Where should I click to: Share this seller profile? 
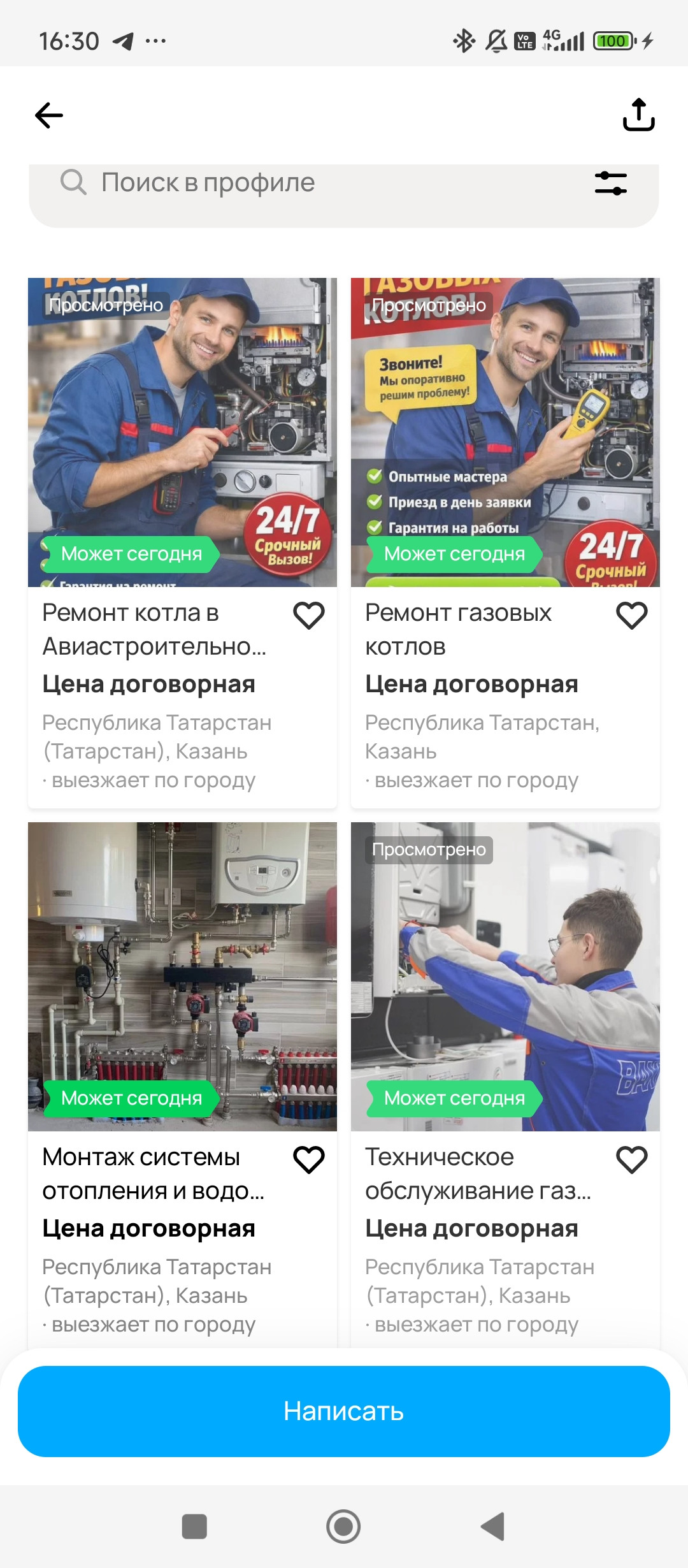point(638,115)
